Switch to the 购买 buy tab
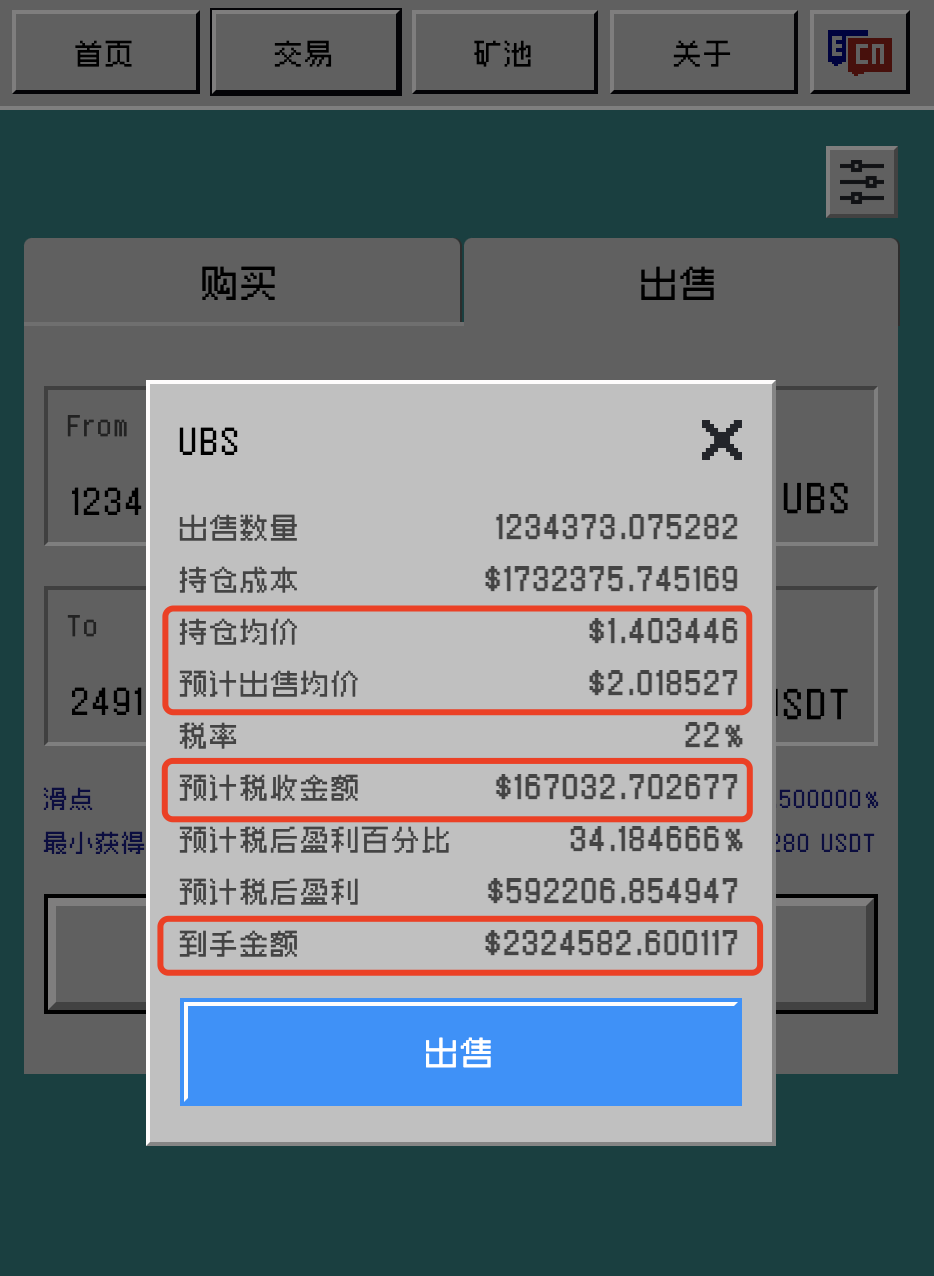This screenshot has width=934, height=1276. [x=240, y=283]
